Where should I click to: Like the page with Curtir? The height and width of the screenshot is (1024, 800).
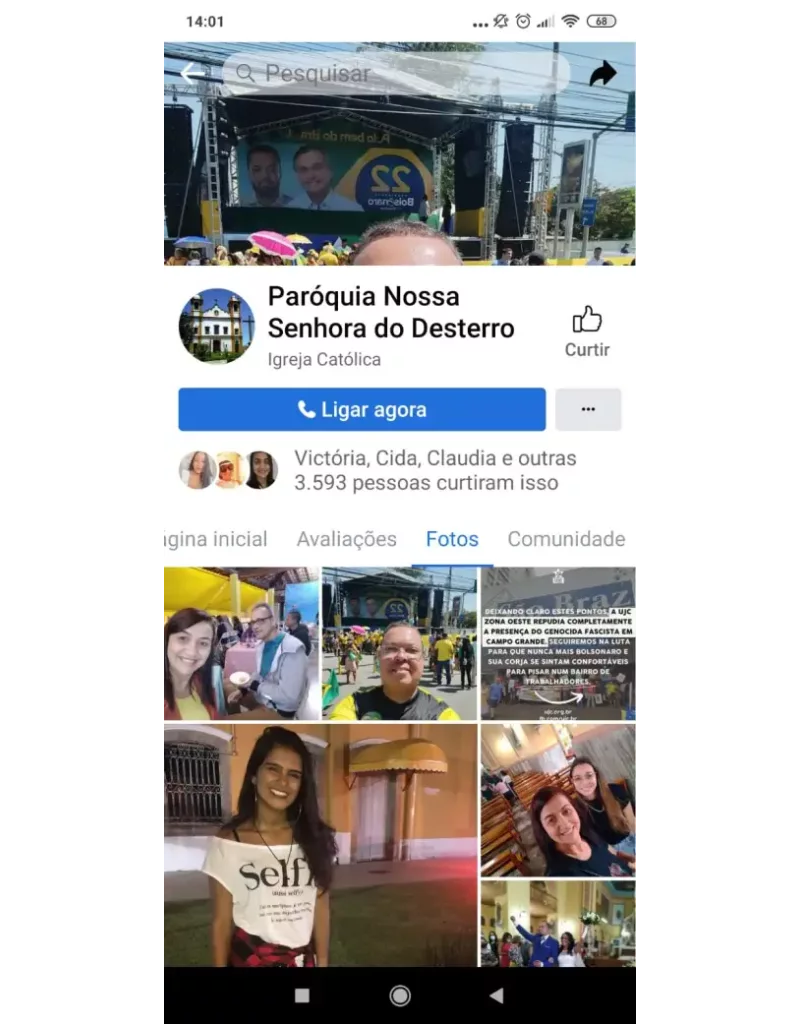pyautogui.click(x=587, y=332)
